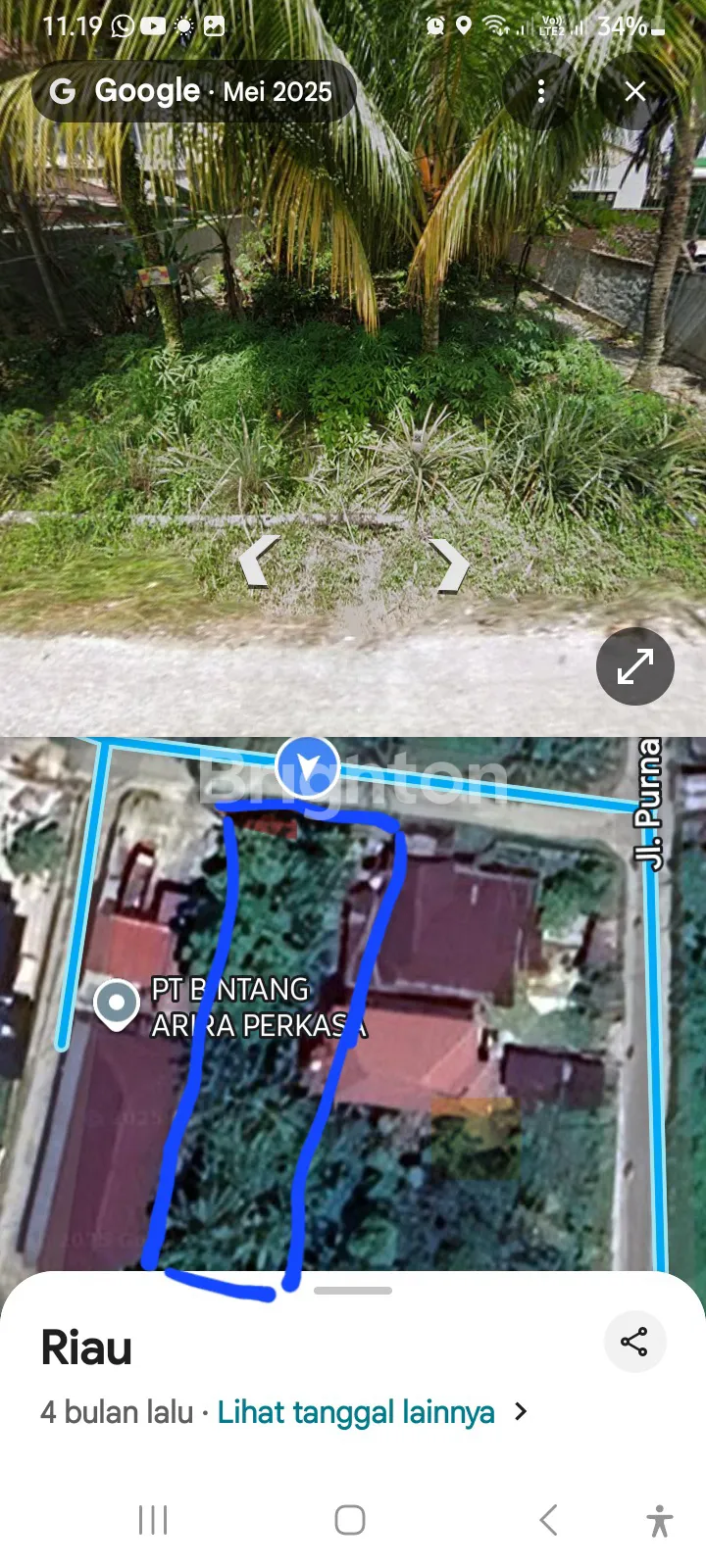Move Street View to the left arrow

pyautogui.click(x=258, y=563)
